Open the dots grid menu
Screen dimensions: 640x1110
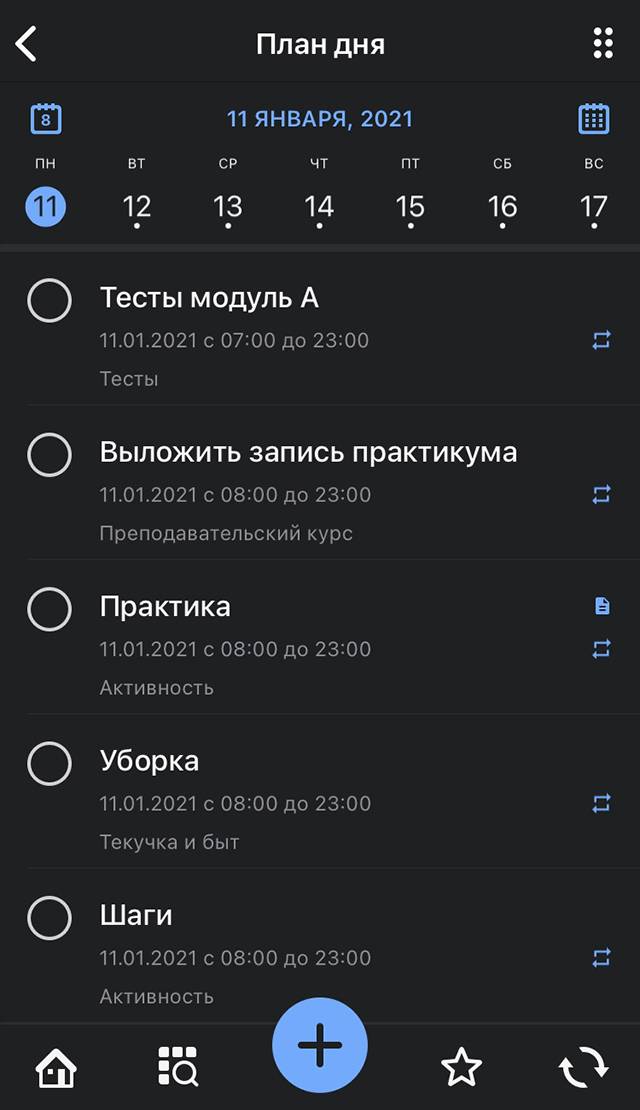[x=602, y=44]
